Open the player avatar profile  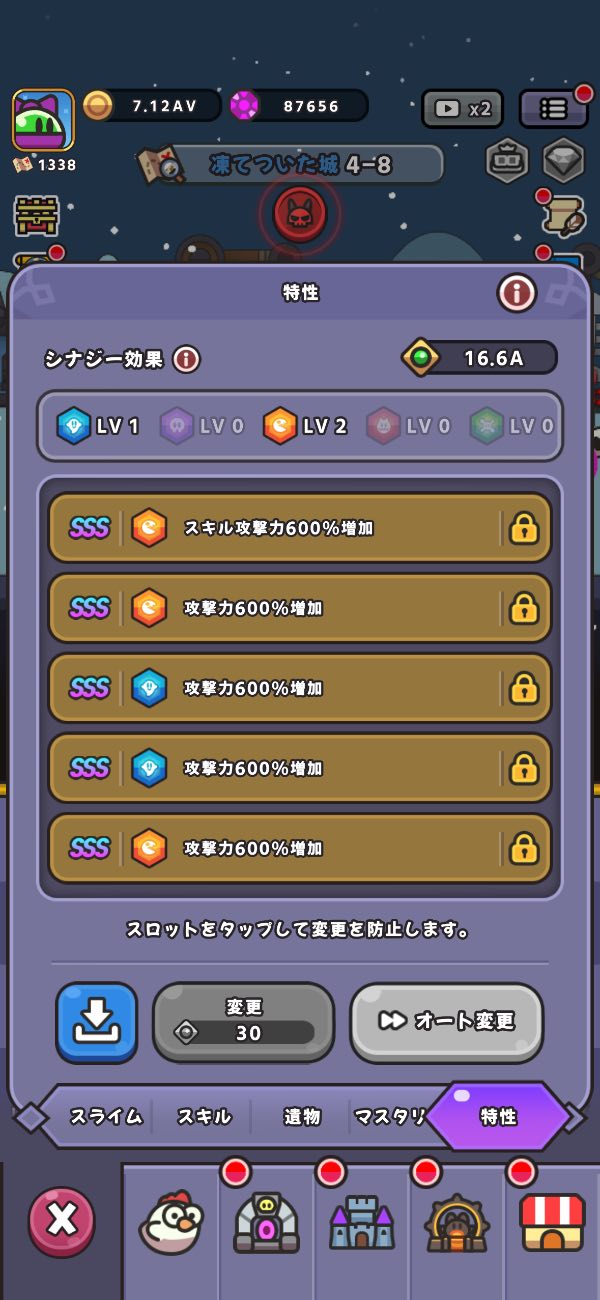coord(43,121)
